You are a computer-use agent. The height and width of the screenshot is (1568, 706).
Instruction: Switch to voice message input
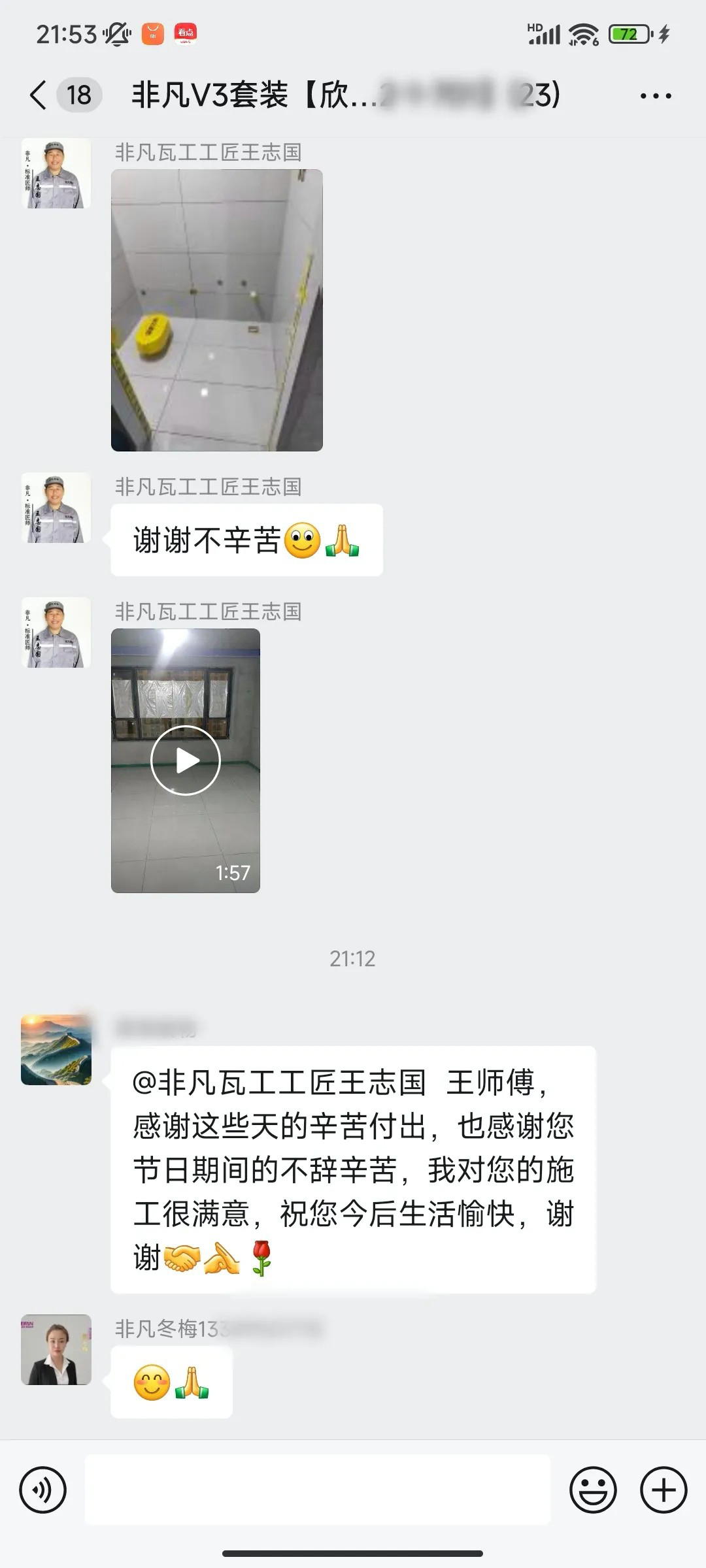click(x=43, y=1490)
